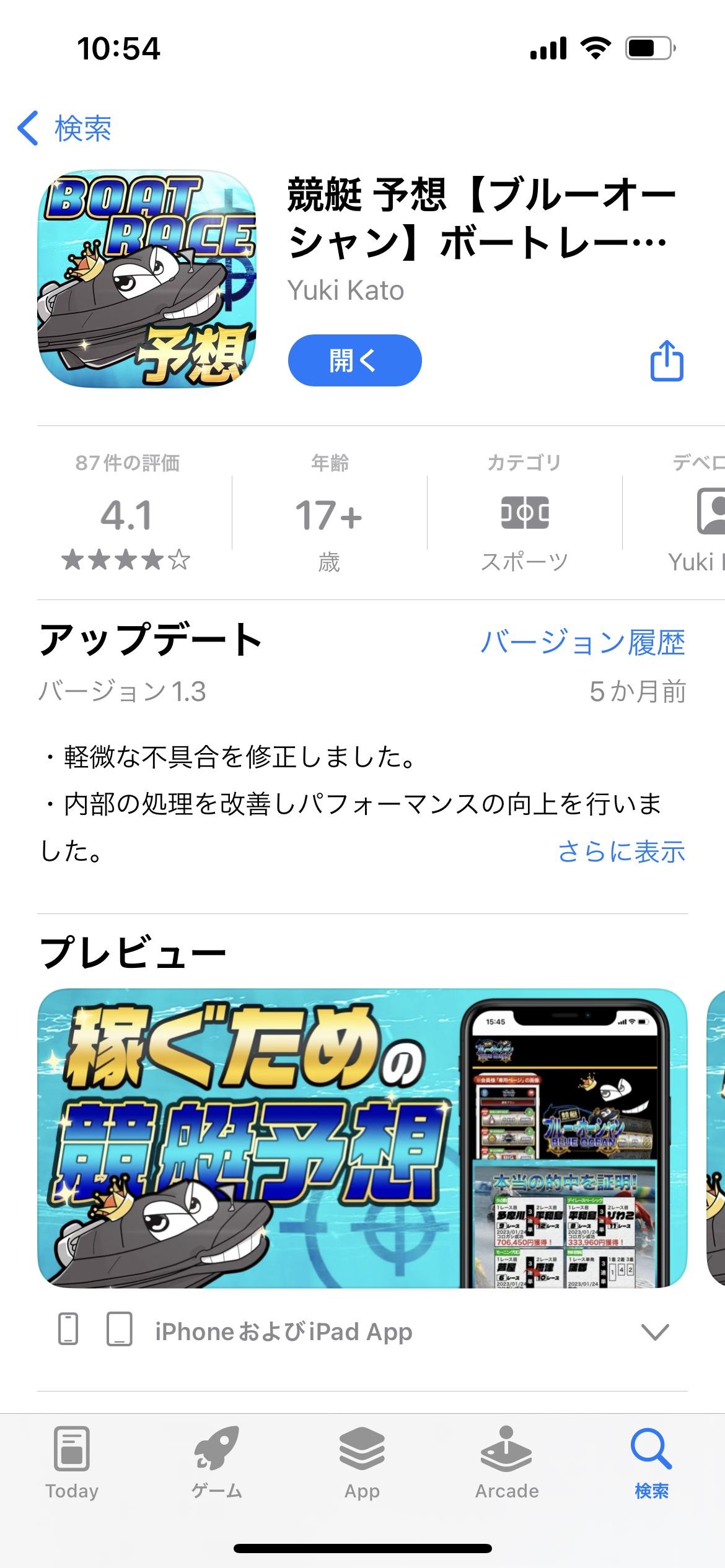Go back to 検索 results

coord(65,129)
